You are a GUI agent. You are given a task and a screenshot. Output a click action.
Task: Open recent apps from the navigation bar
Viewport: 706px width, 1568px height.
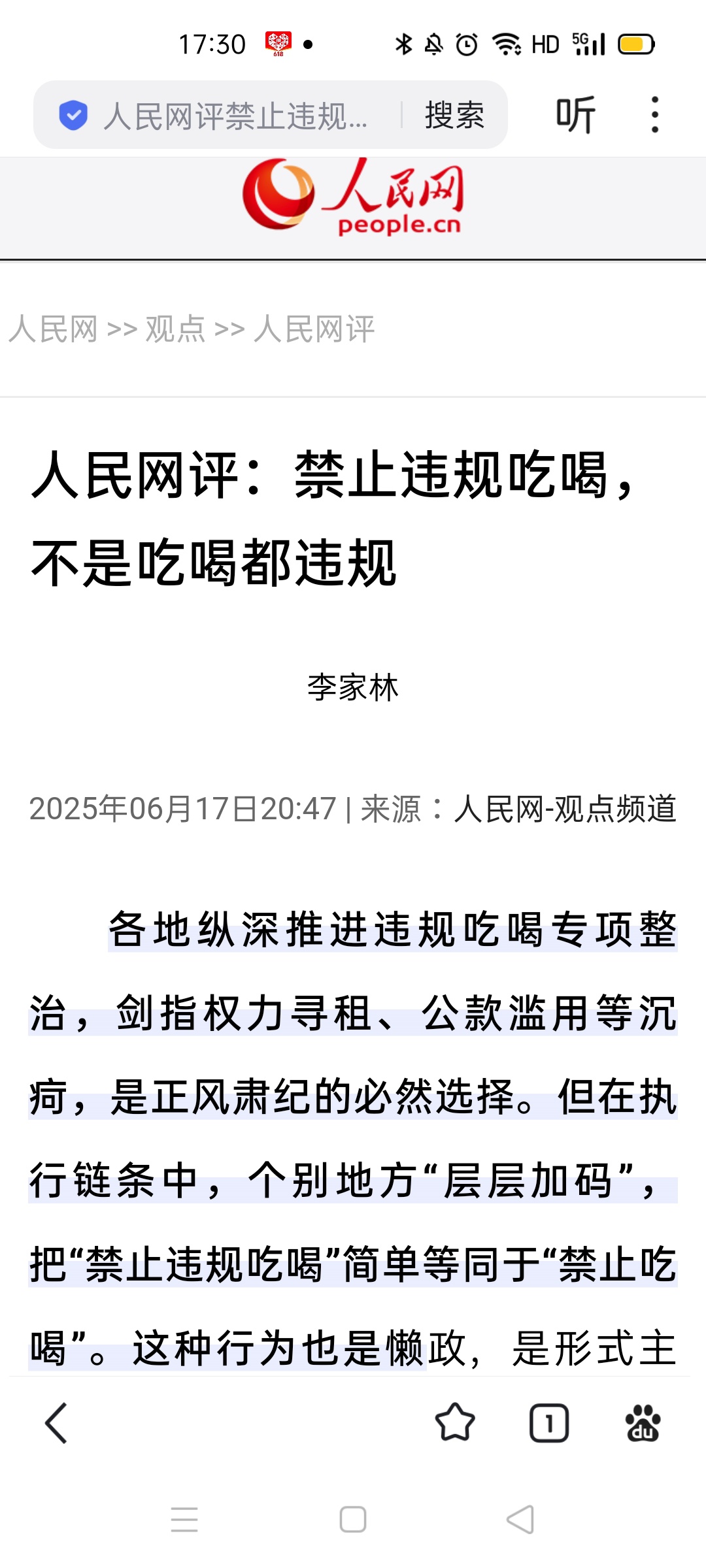point(184,1520)
